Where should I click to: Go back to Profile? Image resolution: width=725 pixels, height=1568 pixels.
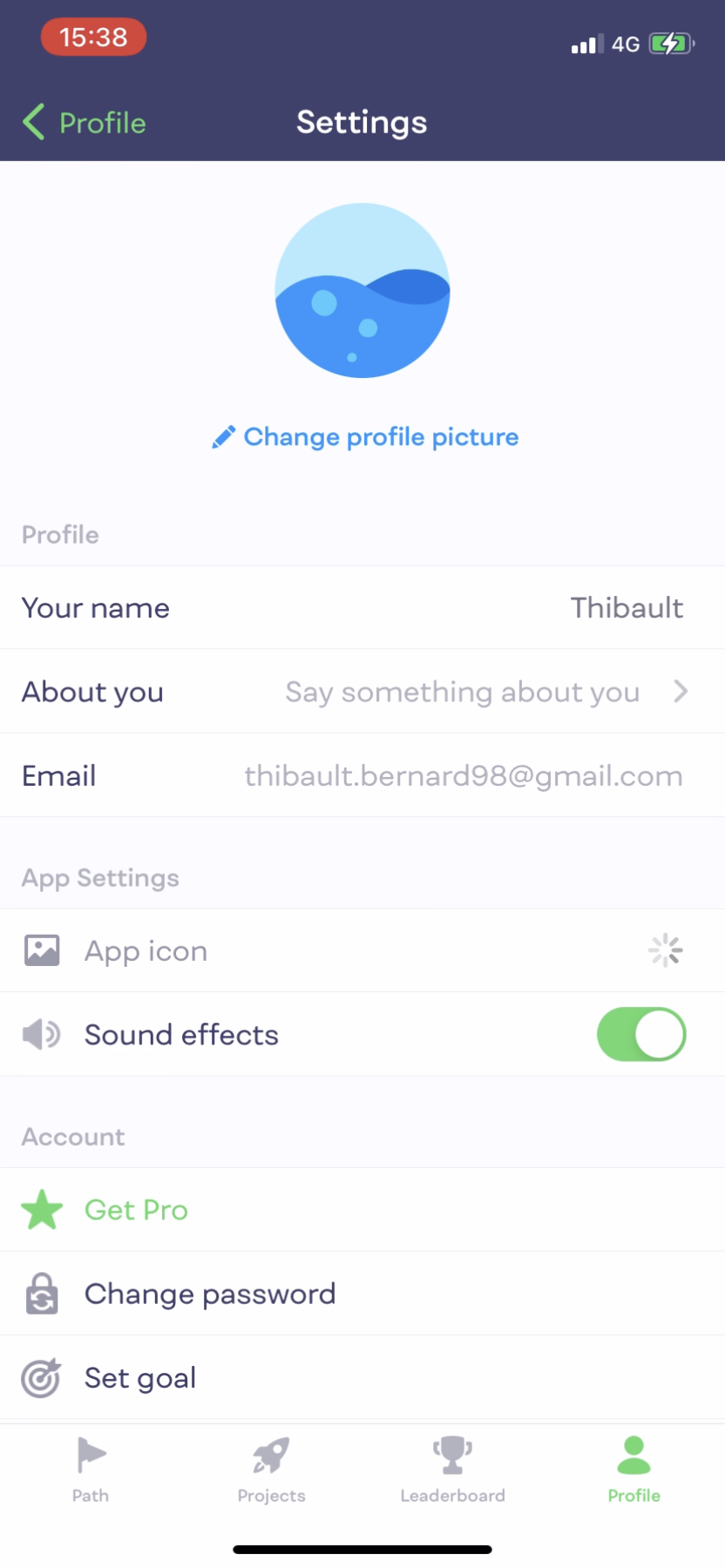[x=85, y=123]
